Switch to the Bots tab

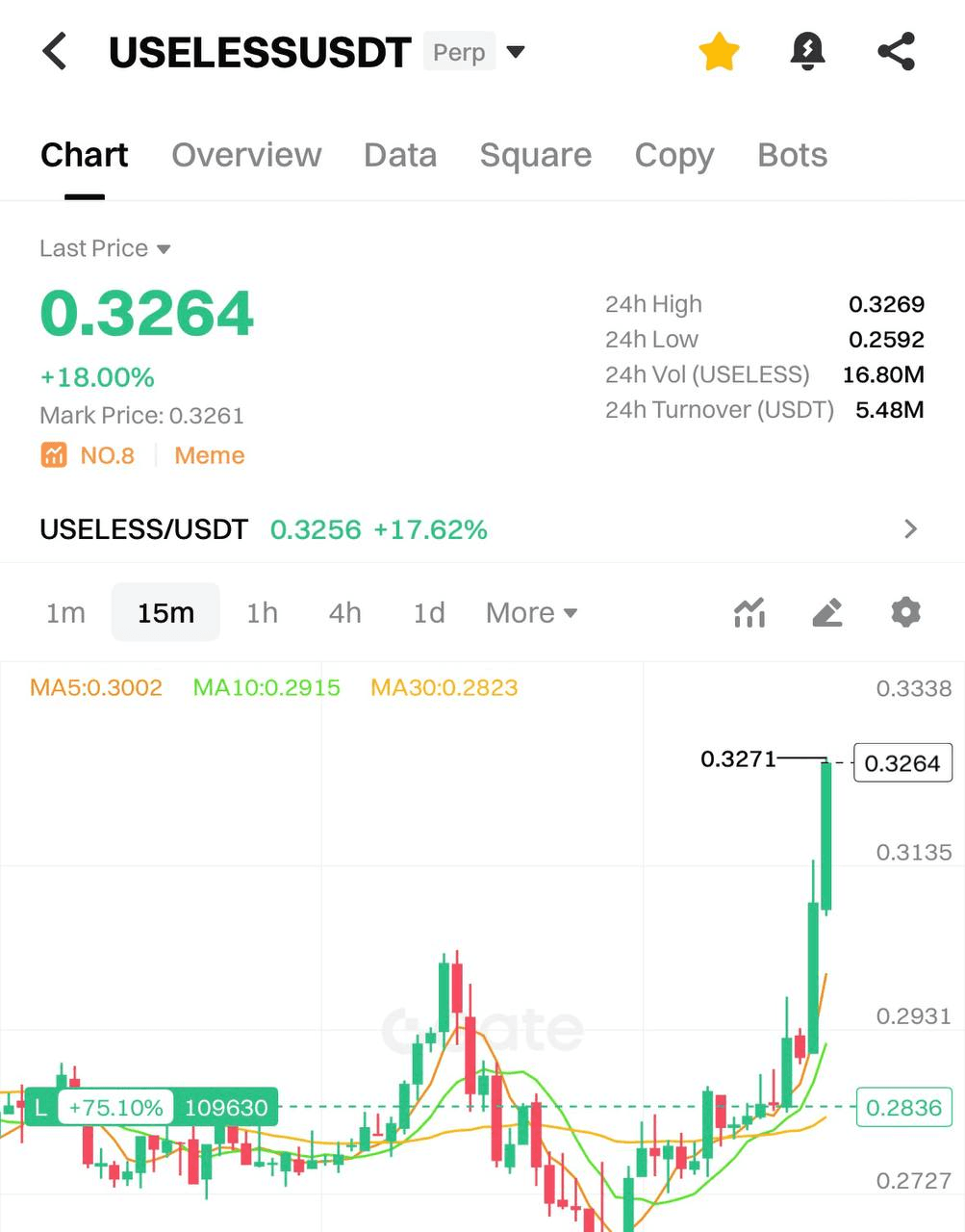pyautogui.click(x=792, y=155)
